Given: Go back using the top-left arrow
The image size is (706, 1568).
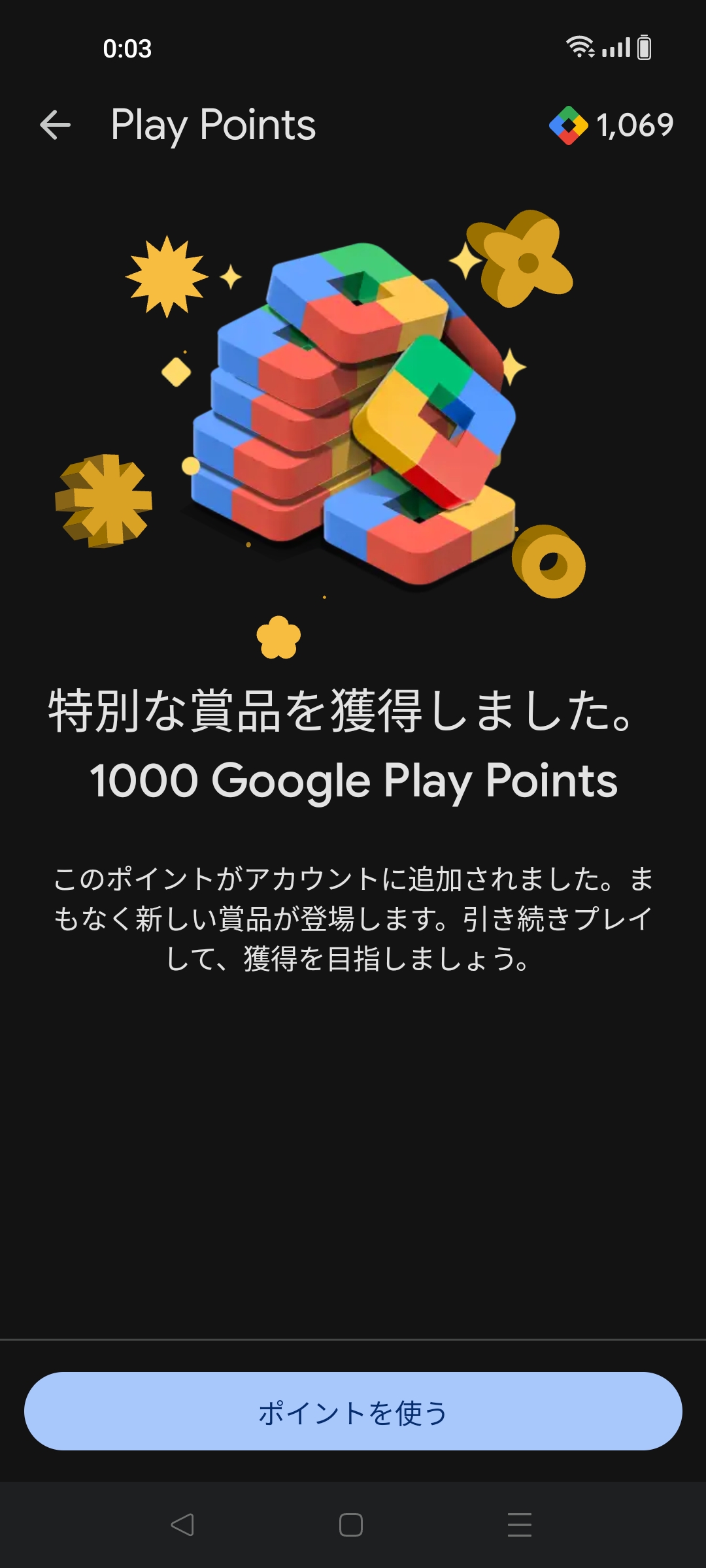Looking at the screenshot, I should click(x=55, y=125).
